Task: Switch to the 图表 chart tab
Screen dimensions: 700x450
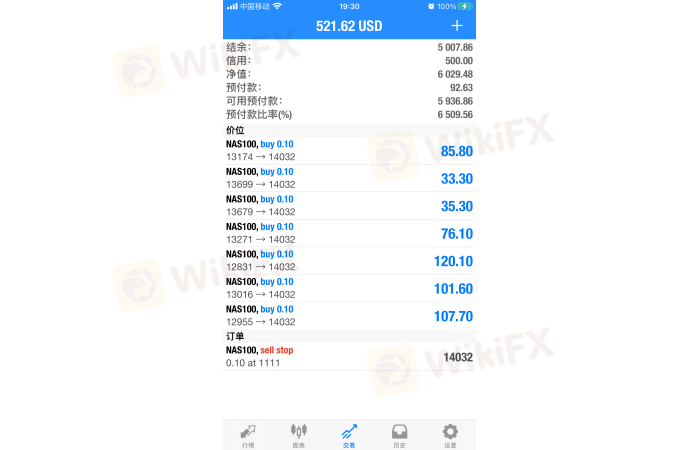Action: (298, 434)
